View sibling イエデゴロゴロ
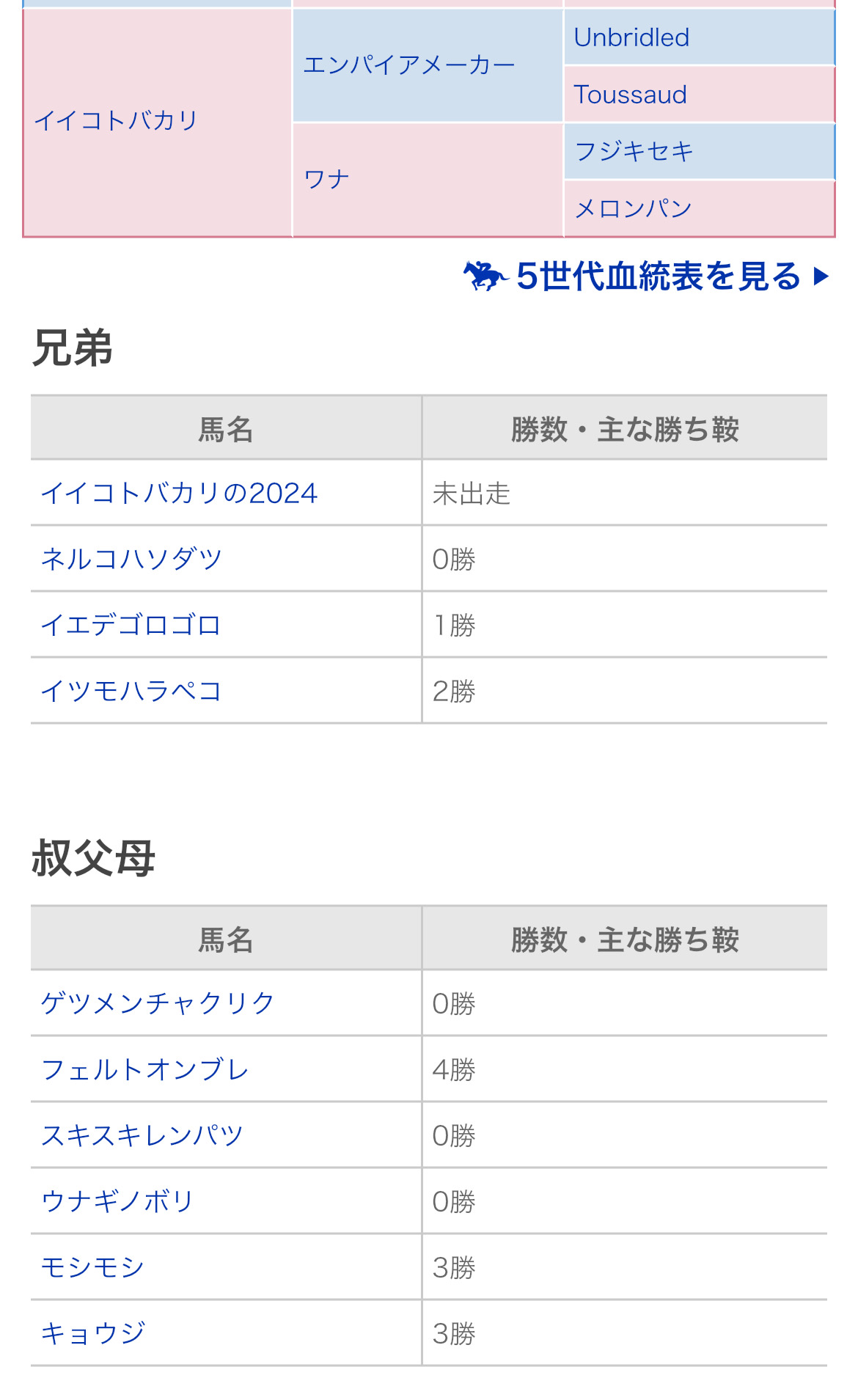 (x=131, y=625)
